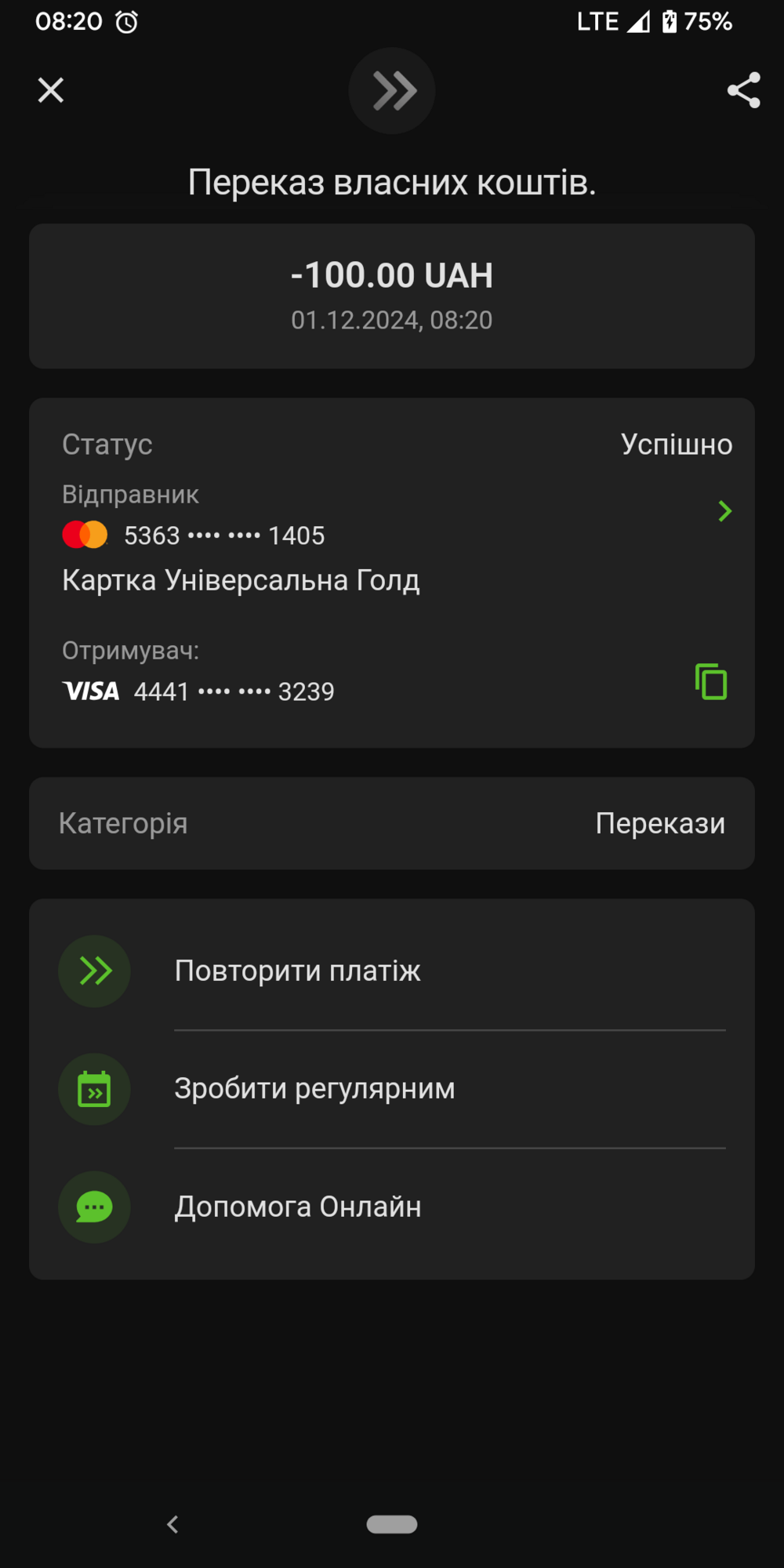784x1568 pixels.
Task: Tap the system back arrow
Action: tap(172, 1524)
